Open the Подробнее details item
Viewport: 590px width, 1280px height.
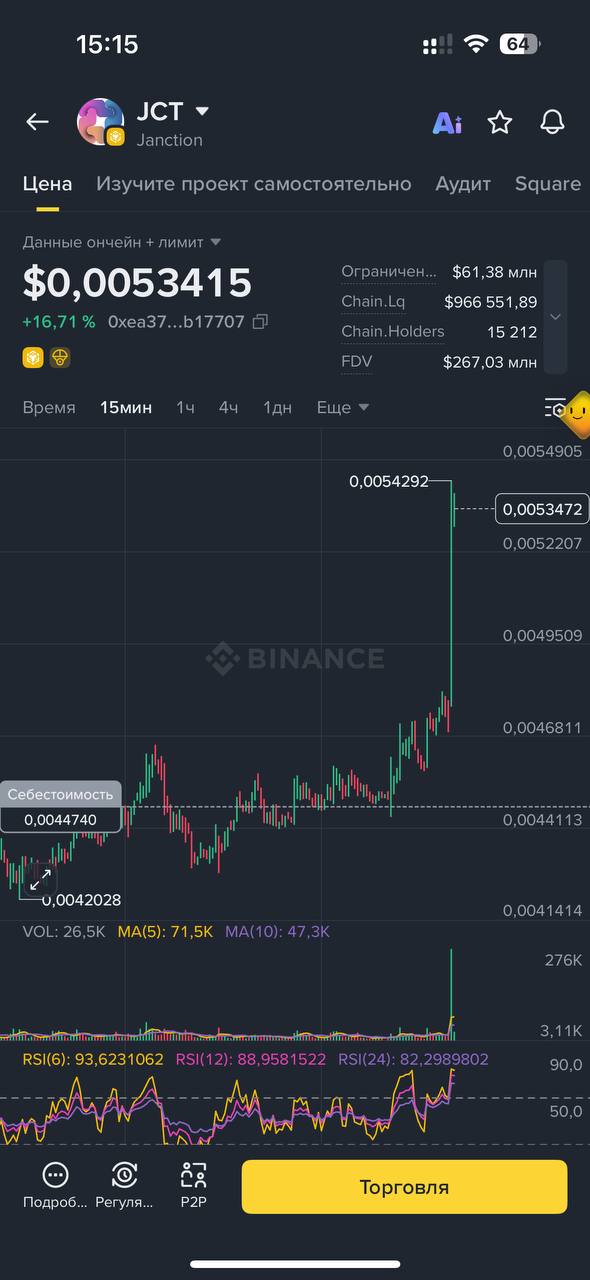tap(55, 1185)
